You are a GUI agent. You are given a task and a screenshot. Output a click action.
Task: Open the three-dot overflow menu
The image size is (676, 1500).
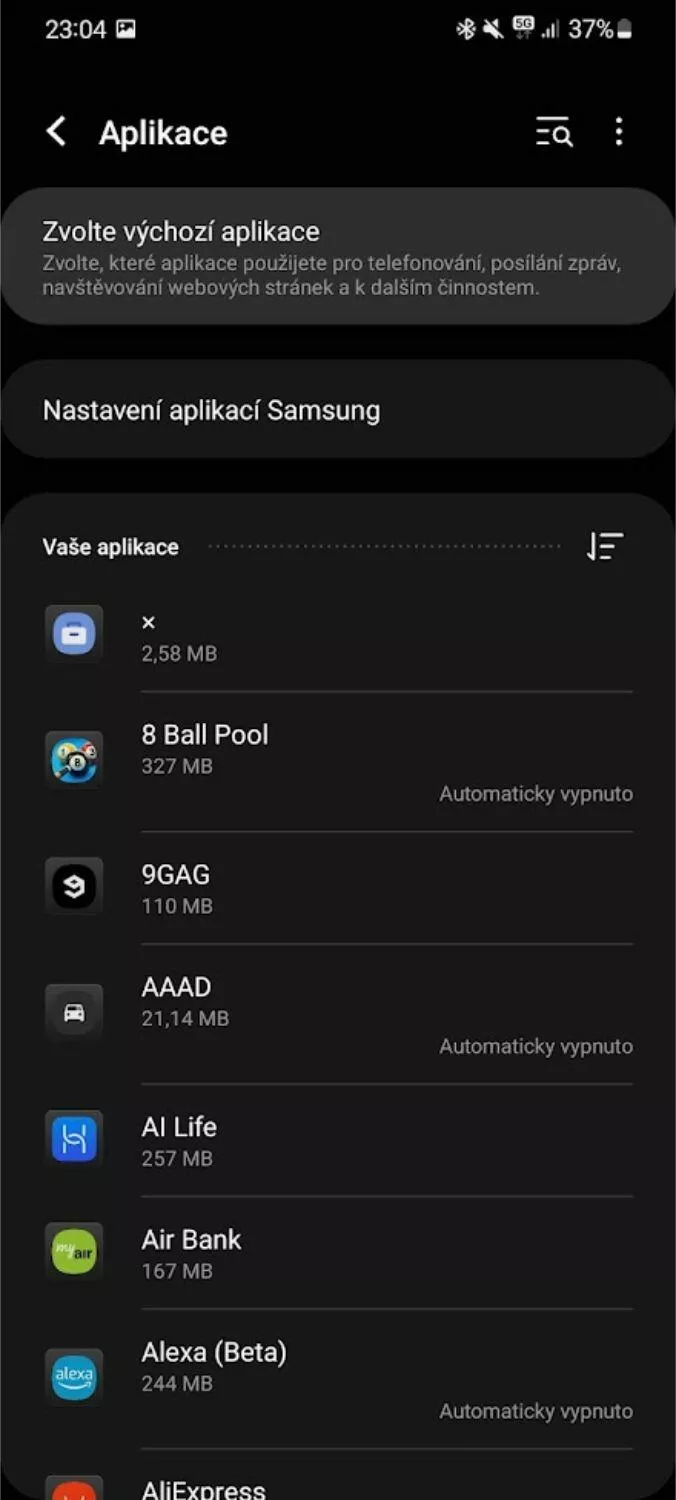pos(619,132)
